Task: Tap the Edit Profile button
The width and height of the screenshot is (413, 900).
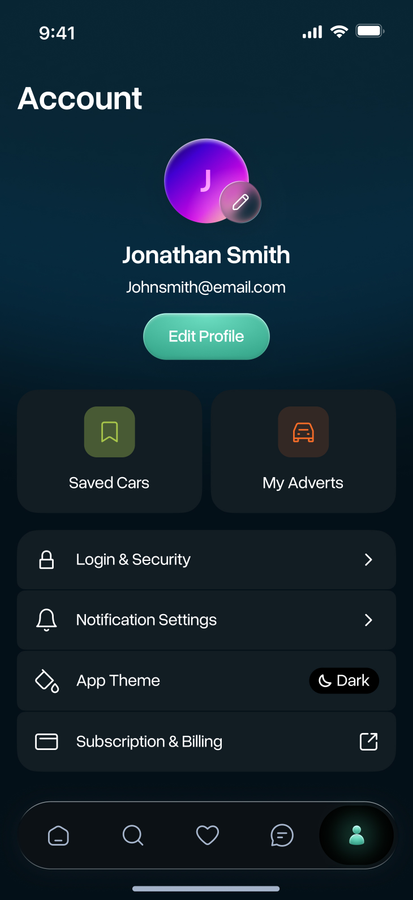Action: 206,336
